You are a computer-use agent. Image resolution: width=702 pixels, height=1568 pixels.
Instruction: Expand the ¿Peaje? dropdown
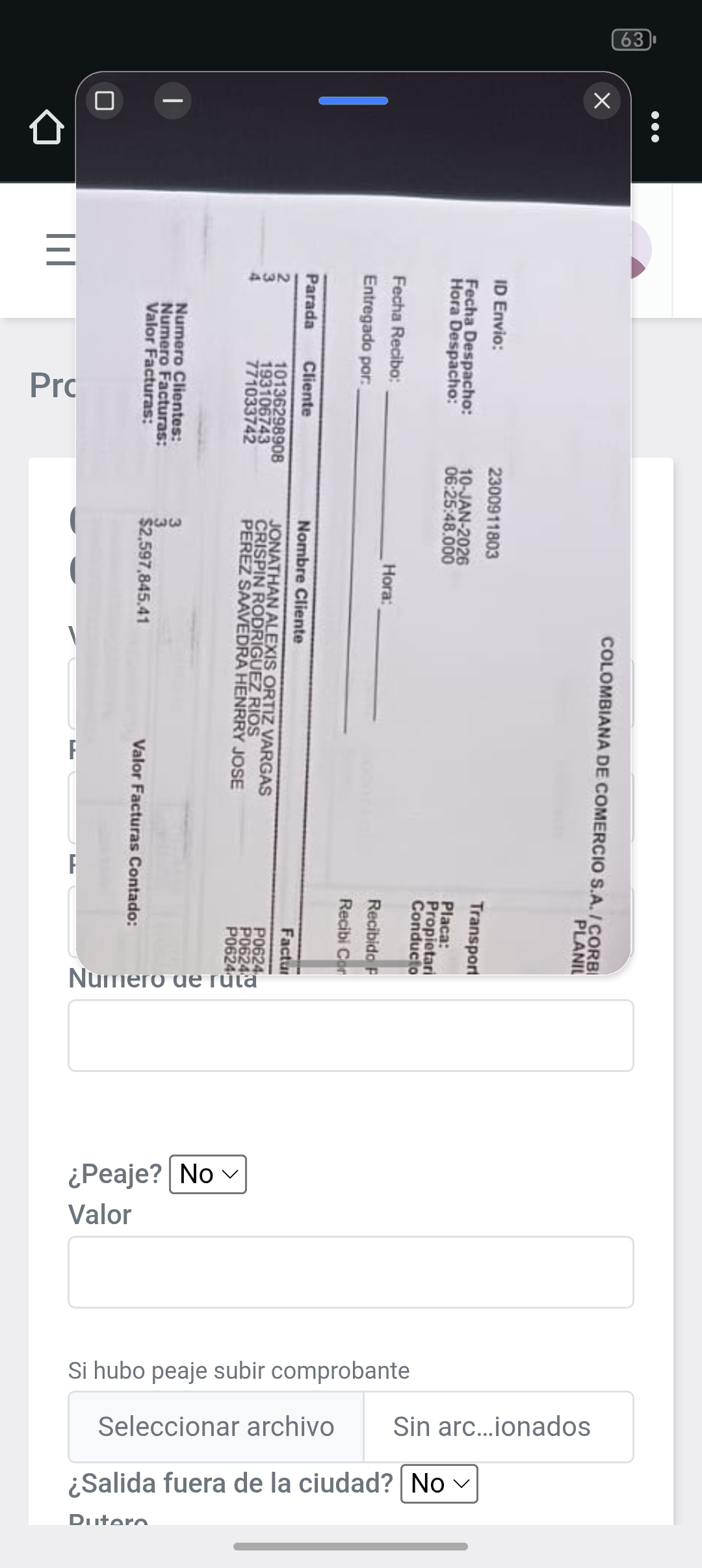(208, 1174)
